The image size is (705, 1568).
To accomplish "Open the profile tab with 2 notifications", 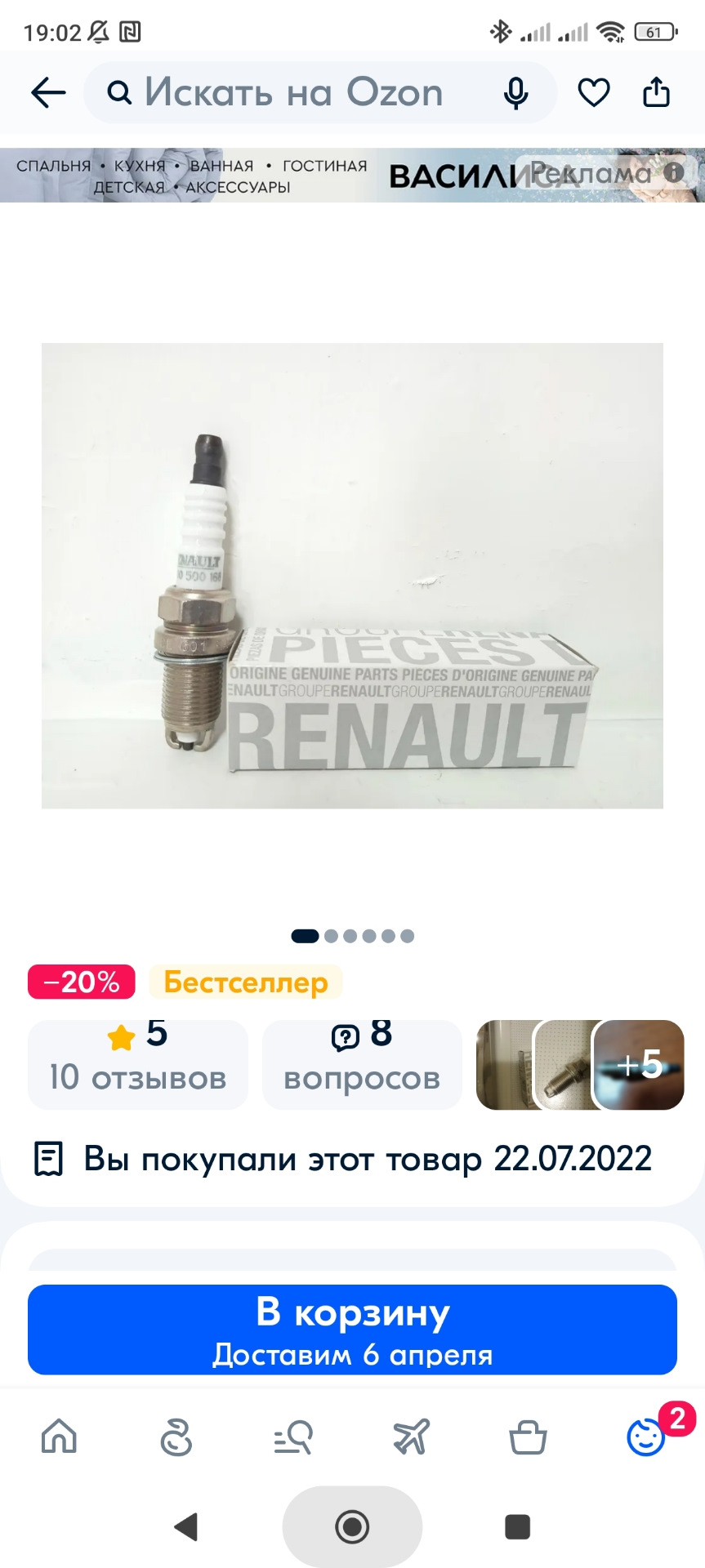I will click(646, 1437).
